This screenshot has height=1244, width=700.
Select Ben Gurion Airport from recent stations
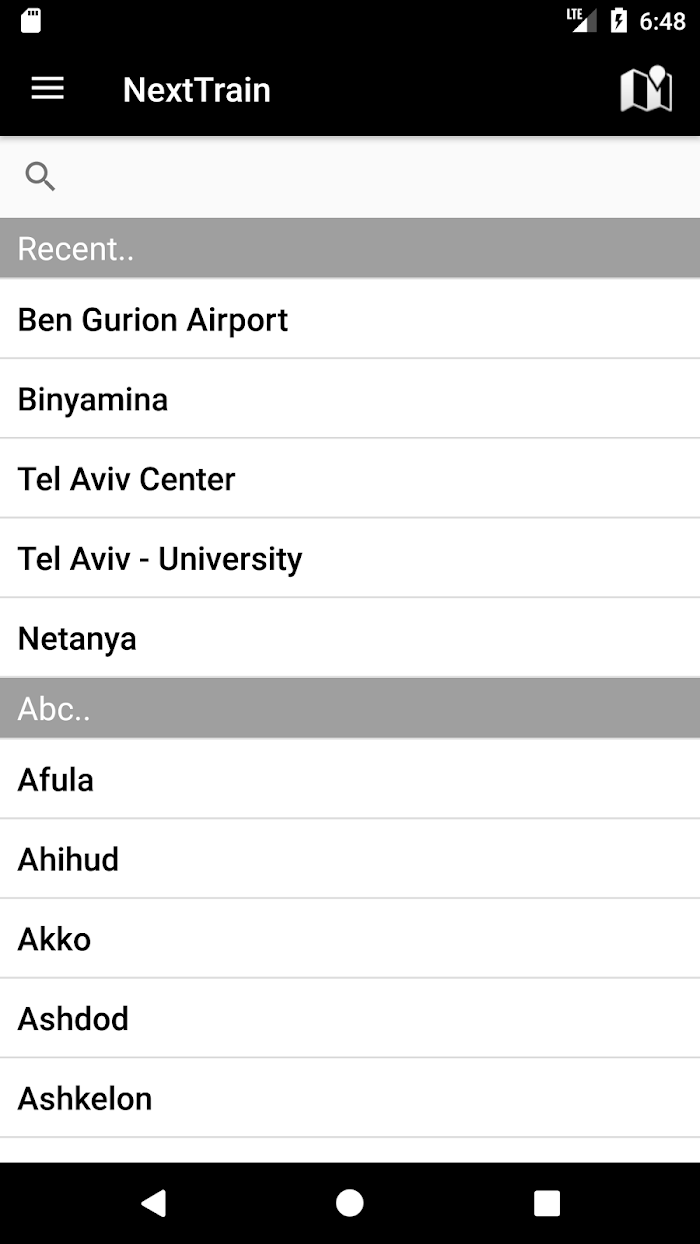coord(350,319)
